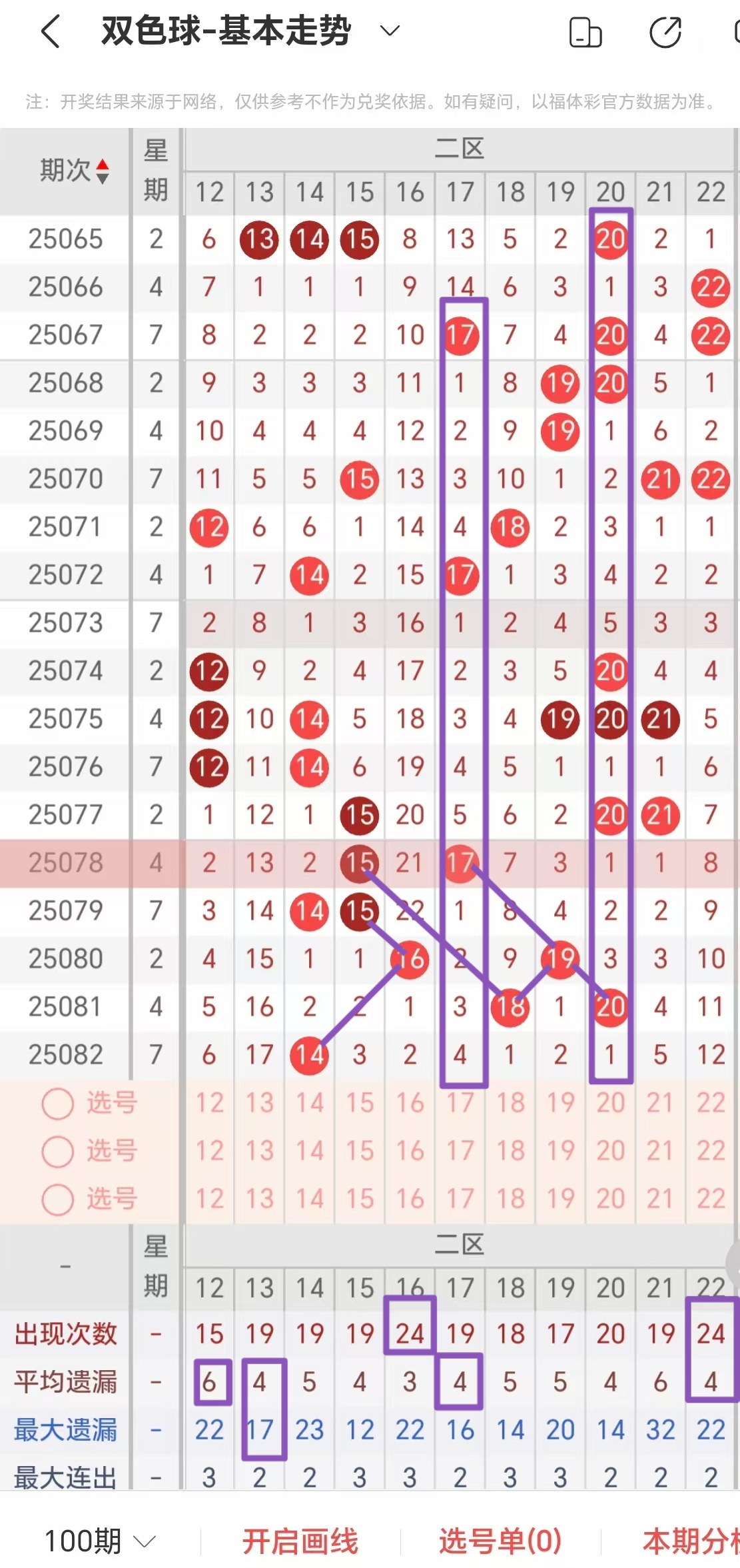
Task: Expand the 双色球-基本走势 title dropdown
Action: [390, 31]
